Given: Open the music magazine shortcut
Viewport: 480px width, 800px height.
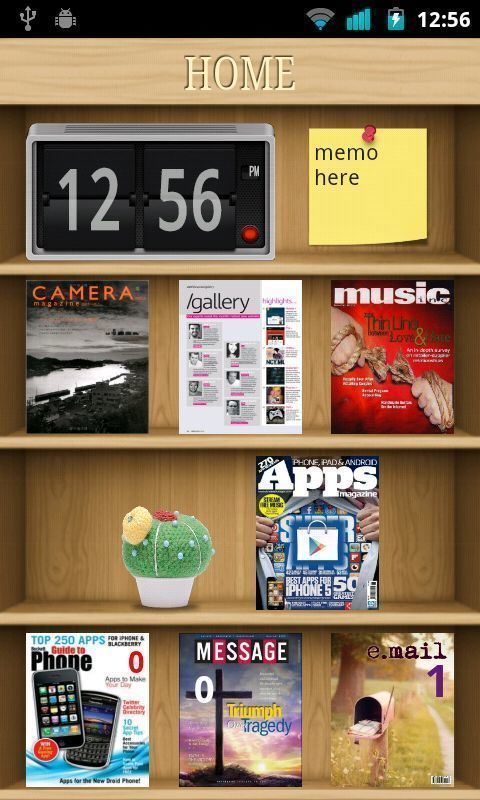Looking at the screenshot, I should point(392,357).
